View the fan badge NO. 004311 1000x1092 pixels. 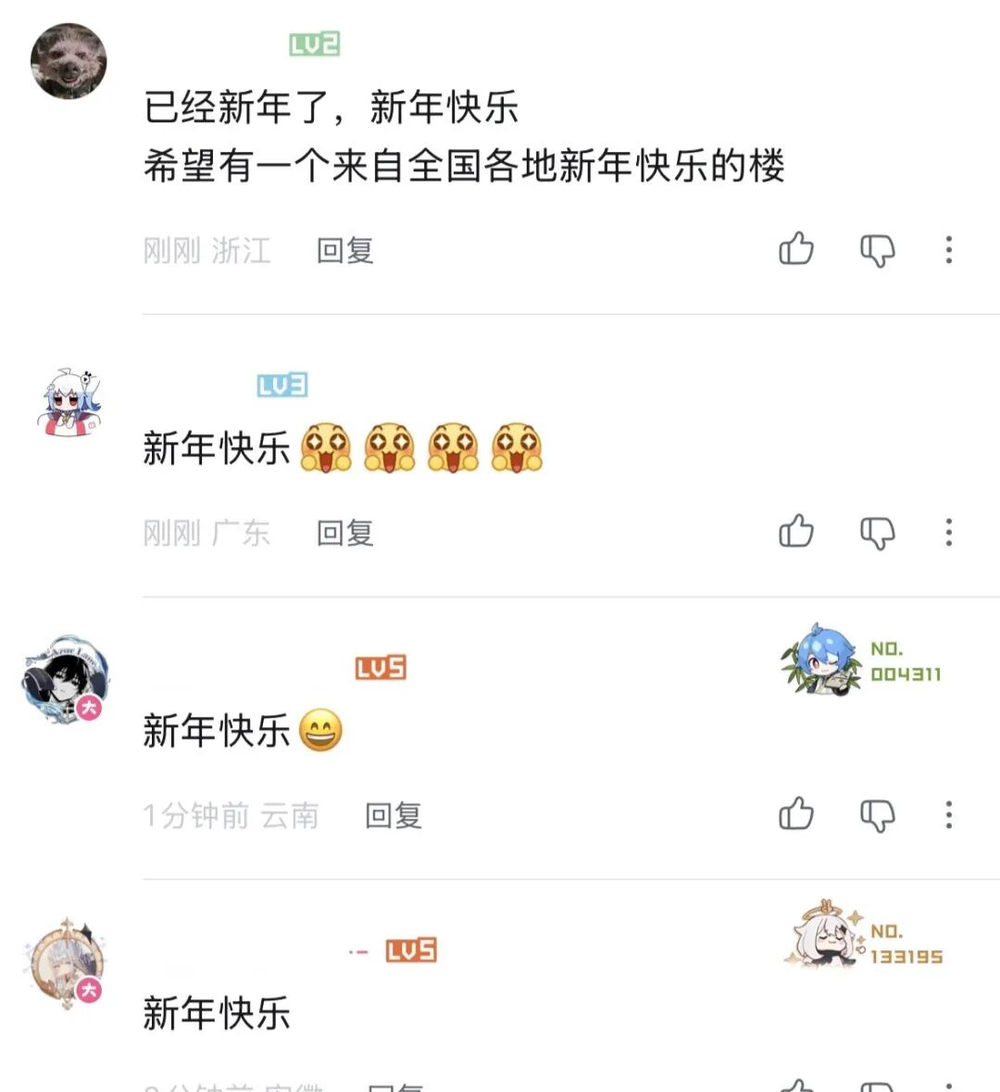point(862,660)
